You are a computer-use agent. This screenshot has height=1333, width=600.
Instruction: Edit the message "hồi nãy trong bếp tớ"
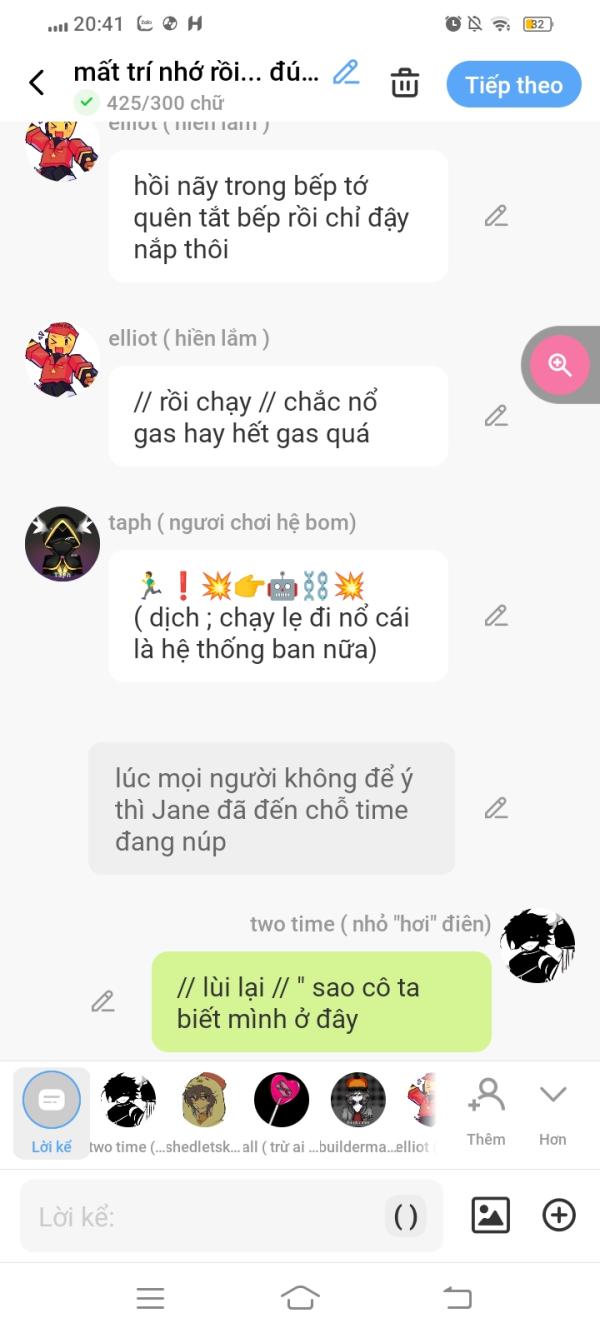(496, 216)
